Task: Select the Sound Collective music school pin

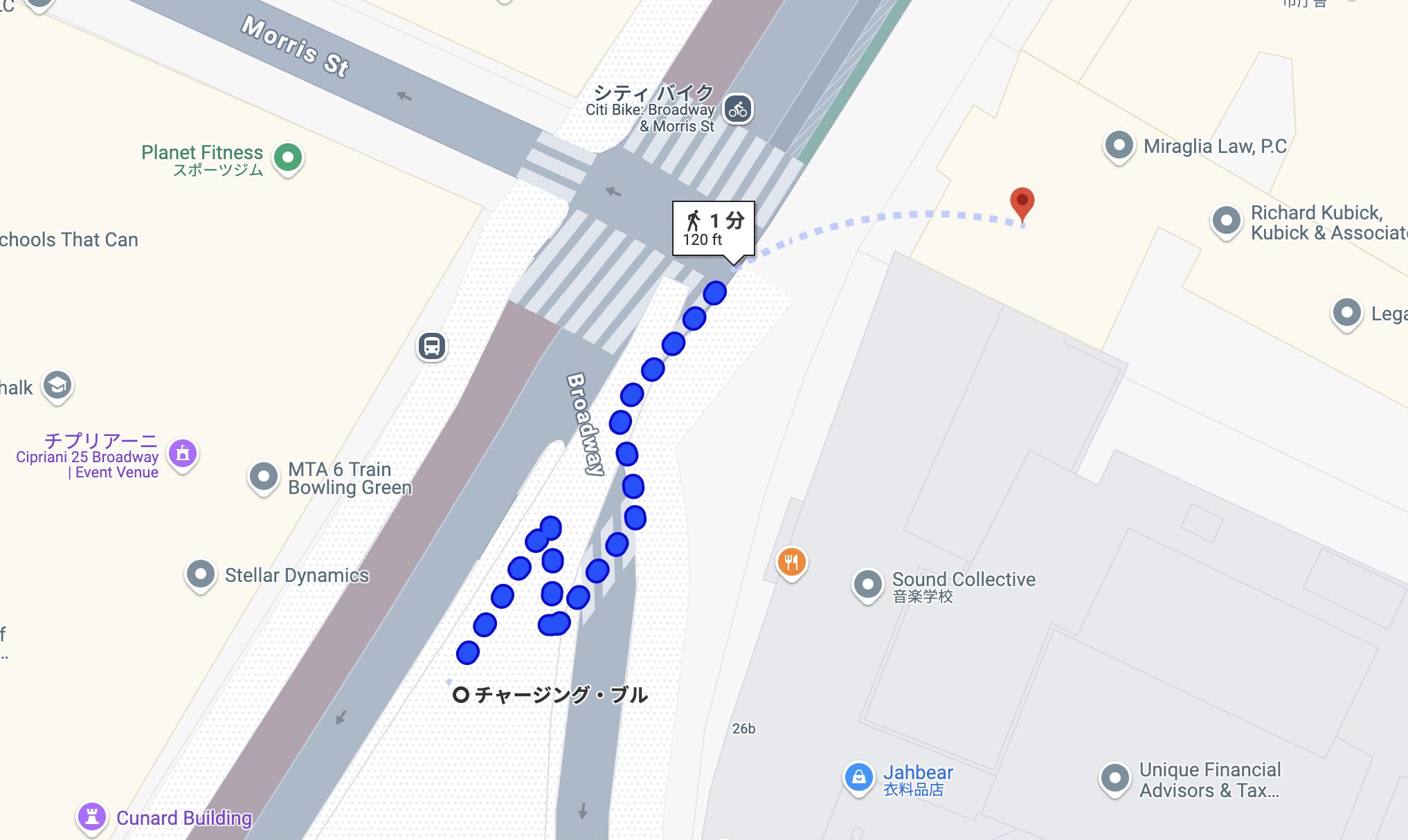Action: [x=867, y=584]
